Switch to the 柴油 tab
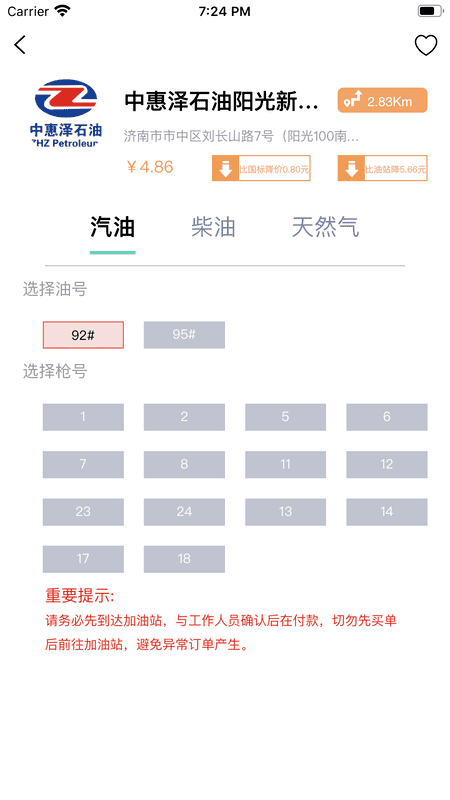The image size is (450, 800). click(x=213, y=227)
